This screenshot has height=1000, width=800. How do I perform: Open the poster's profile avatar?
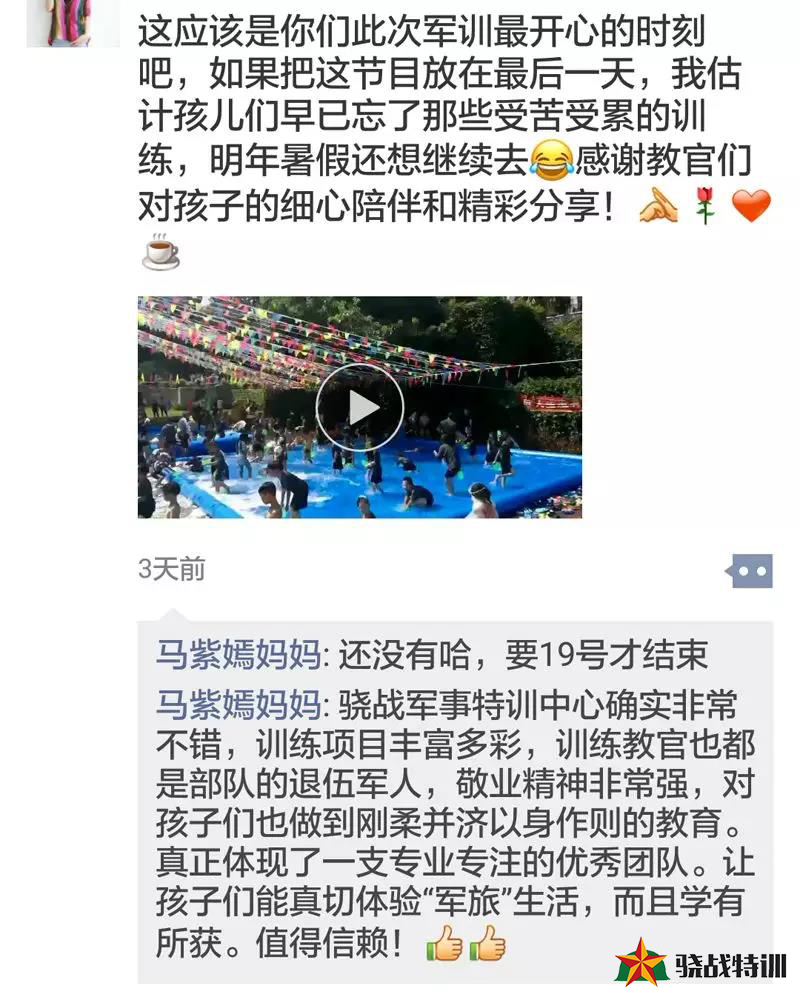pos(72,22)
